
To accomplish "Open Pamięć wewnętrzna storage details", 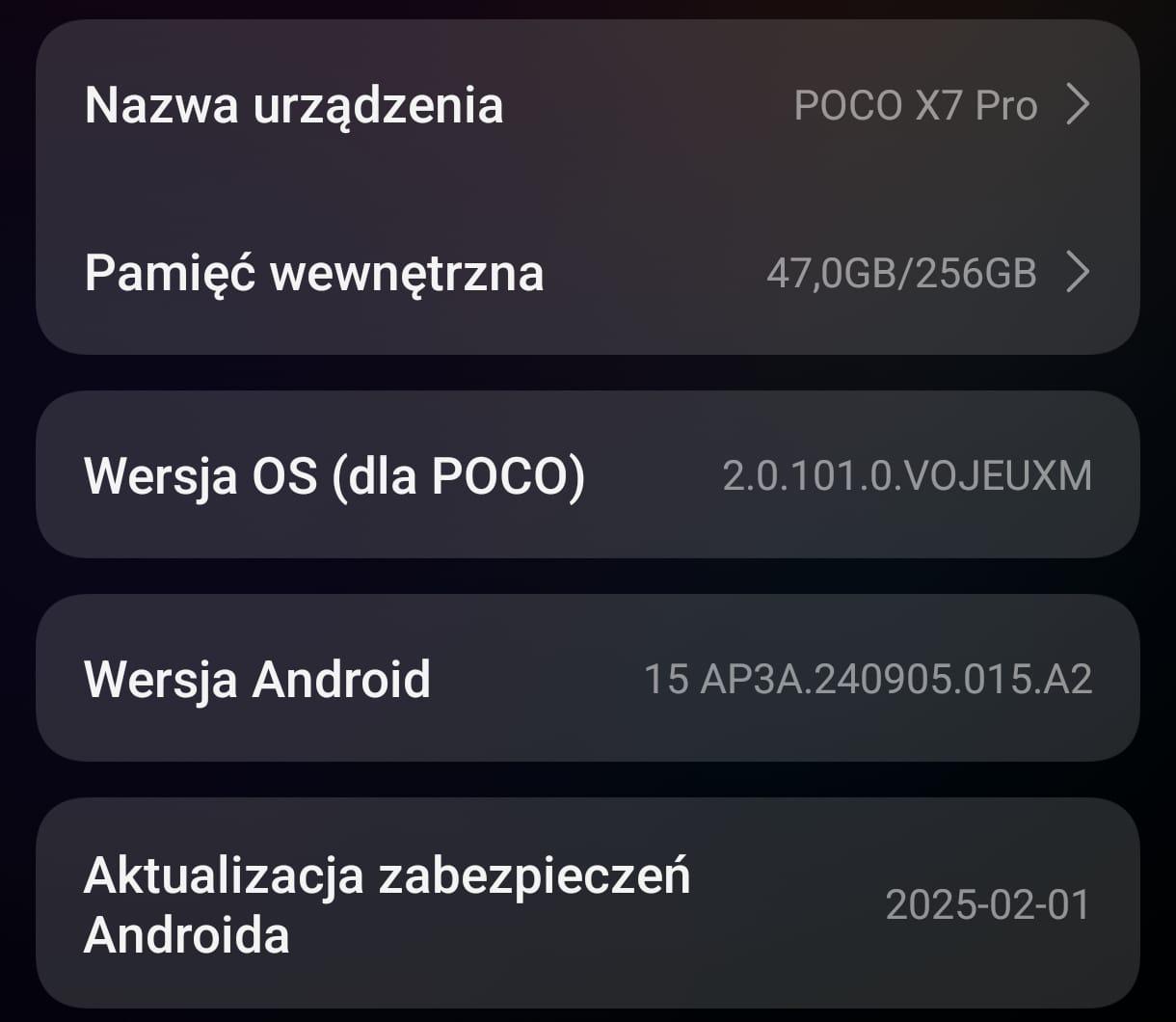I will click(x=587, y=273).
